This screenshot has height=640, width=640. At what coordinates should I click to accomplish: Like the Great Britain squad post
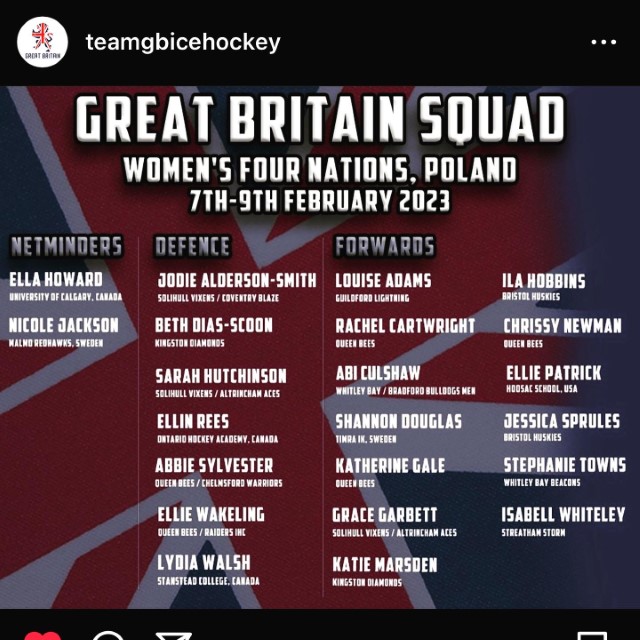[x=42, y=635]
